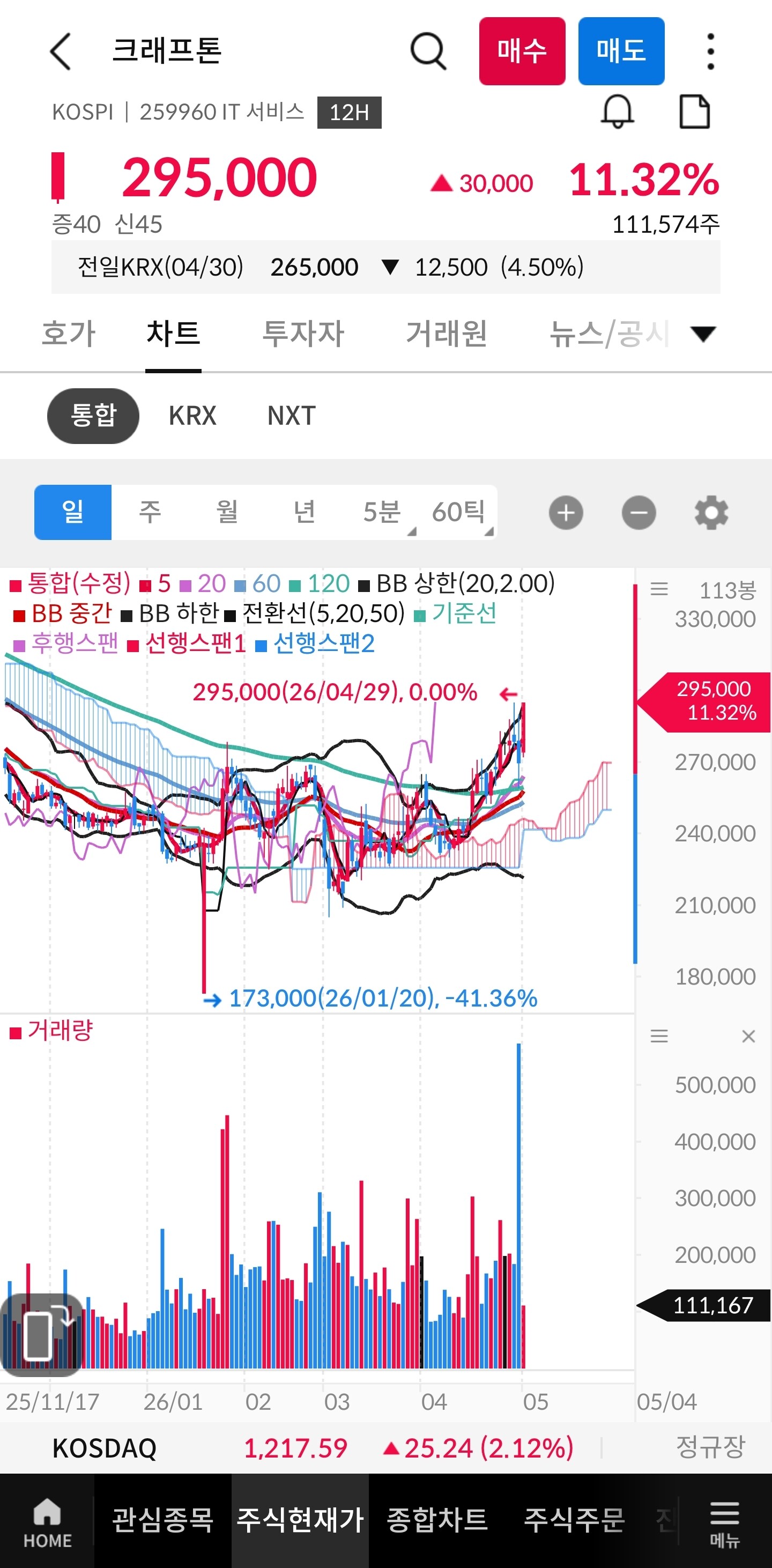Open the three-dot overflow menu

click(x=710, y=51)
